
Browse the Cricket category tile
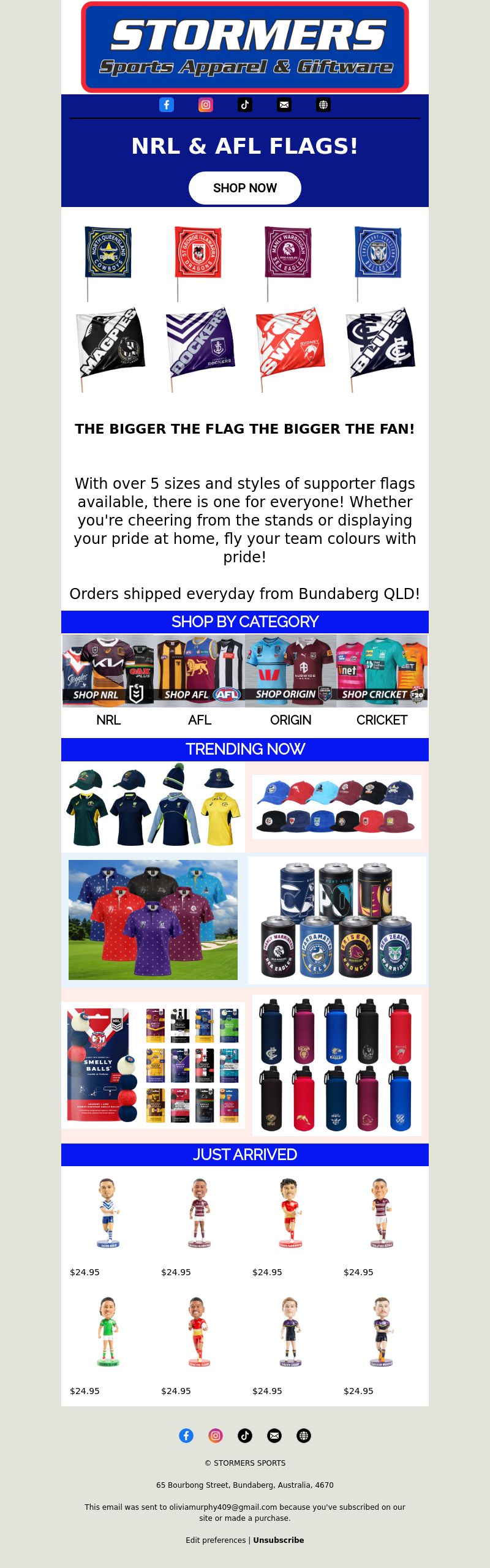click(x=382, y=671)
